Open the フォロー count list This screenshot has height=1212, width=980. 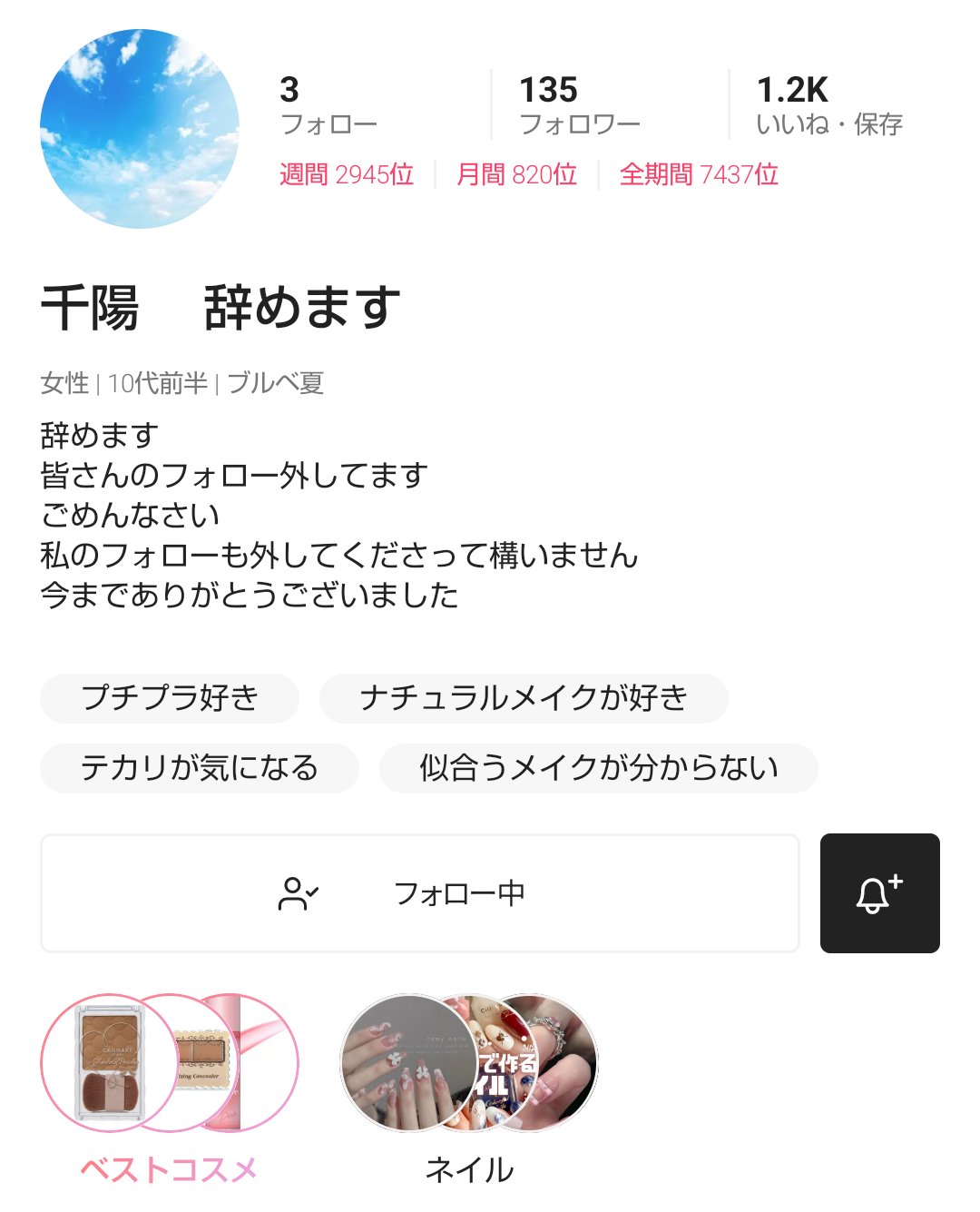click(x=328, y=100)
